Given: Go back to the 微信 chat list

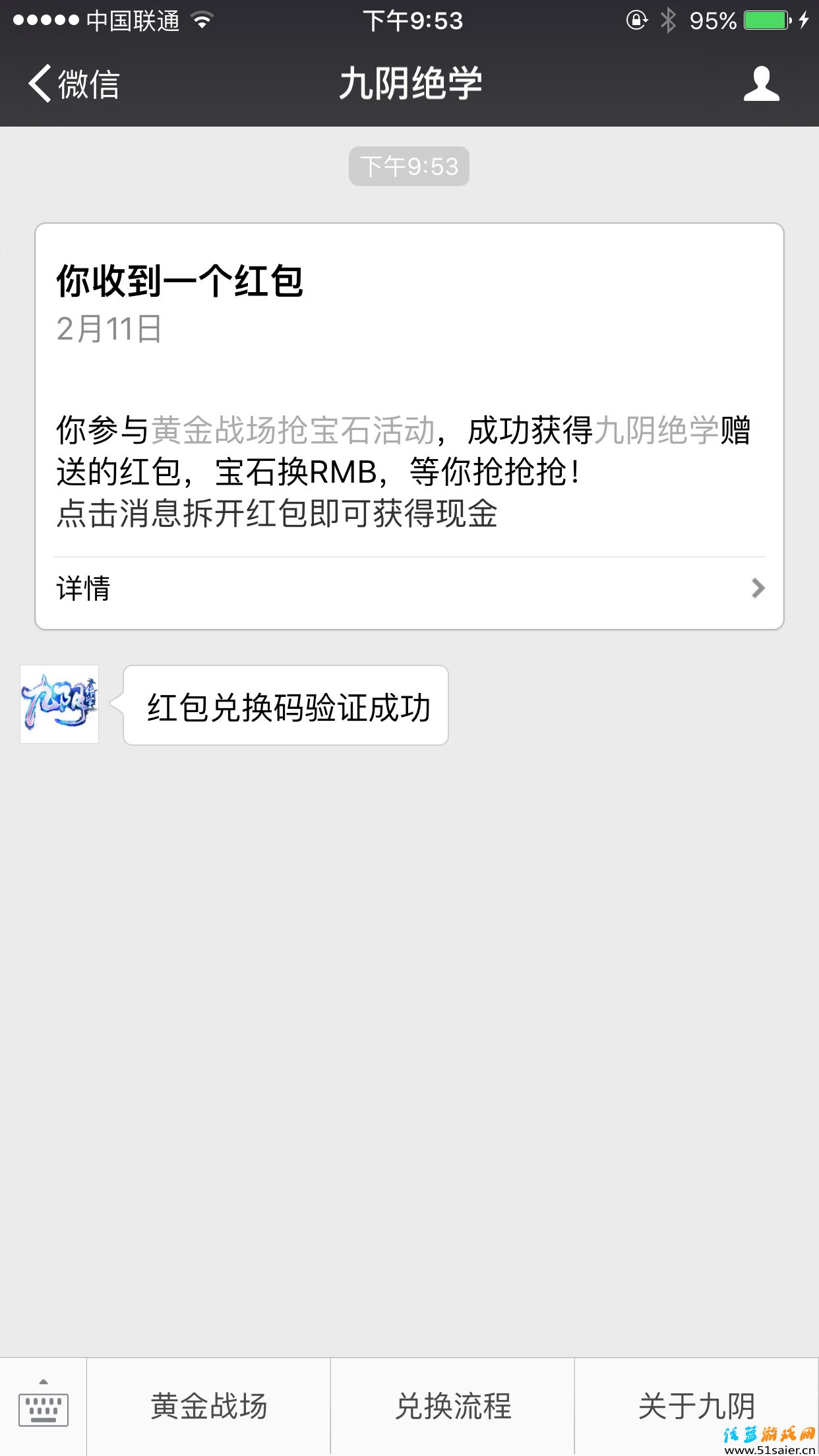Looking at the screenshot, I should (x=74, y=84).
